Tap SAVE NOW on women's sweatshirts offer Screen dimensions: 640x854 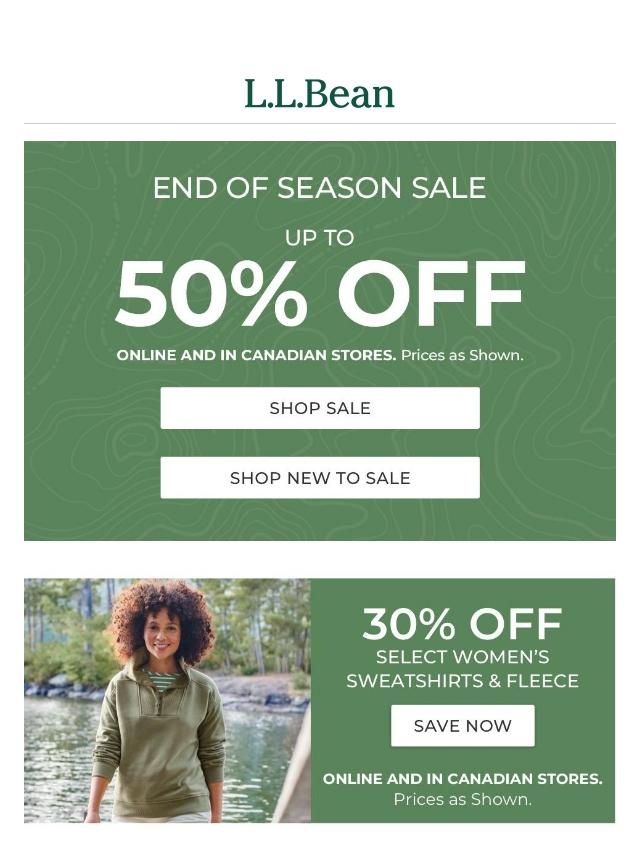tap(462, 726)
